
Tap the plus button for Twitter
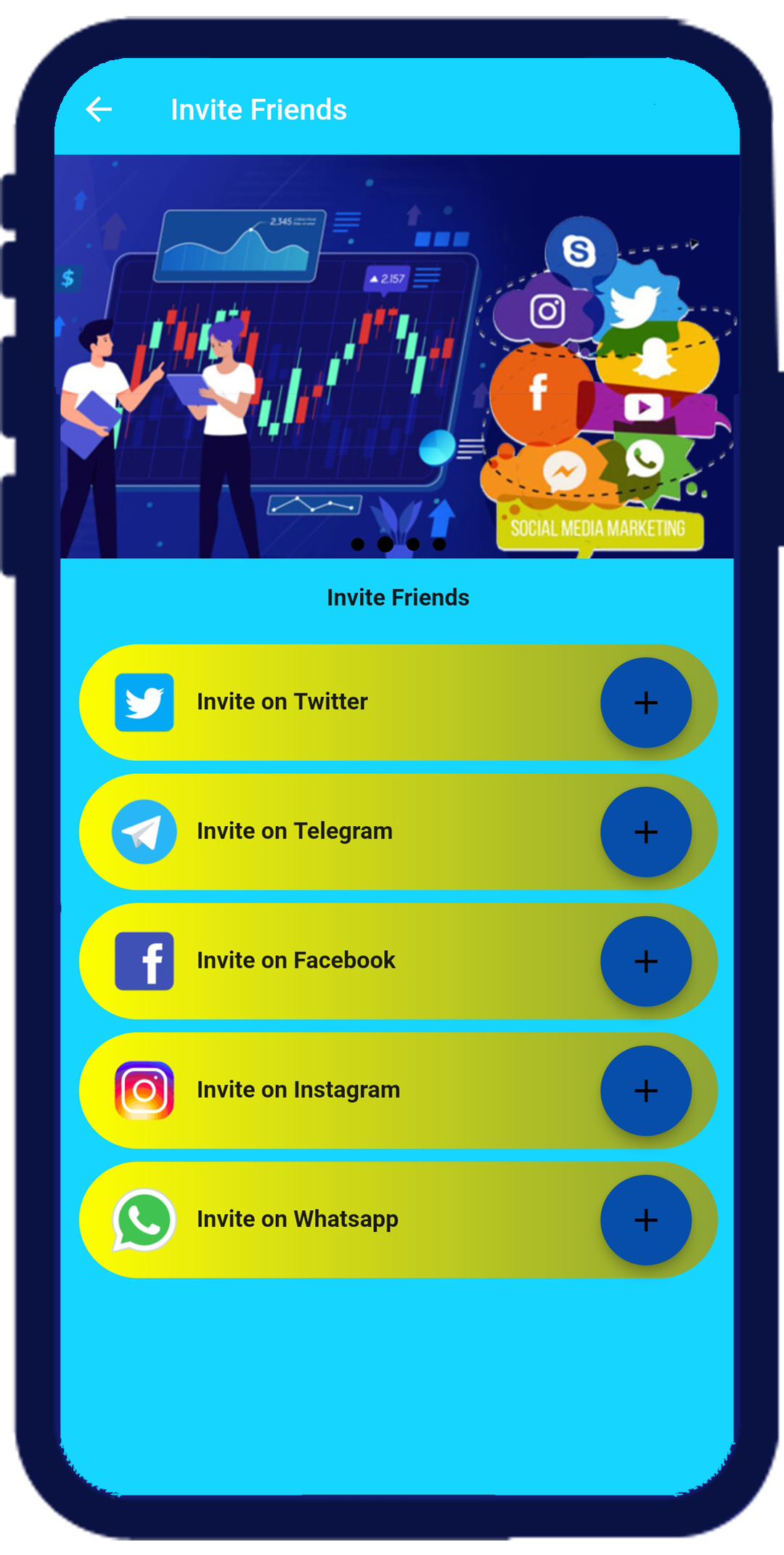pyautogui.click(x=645, y=702)
